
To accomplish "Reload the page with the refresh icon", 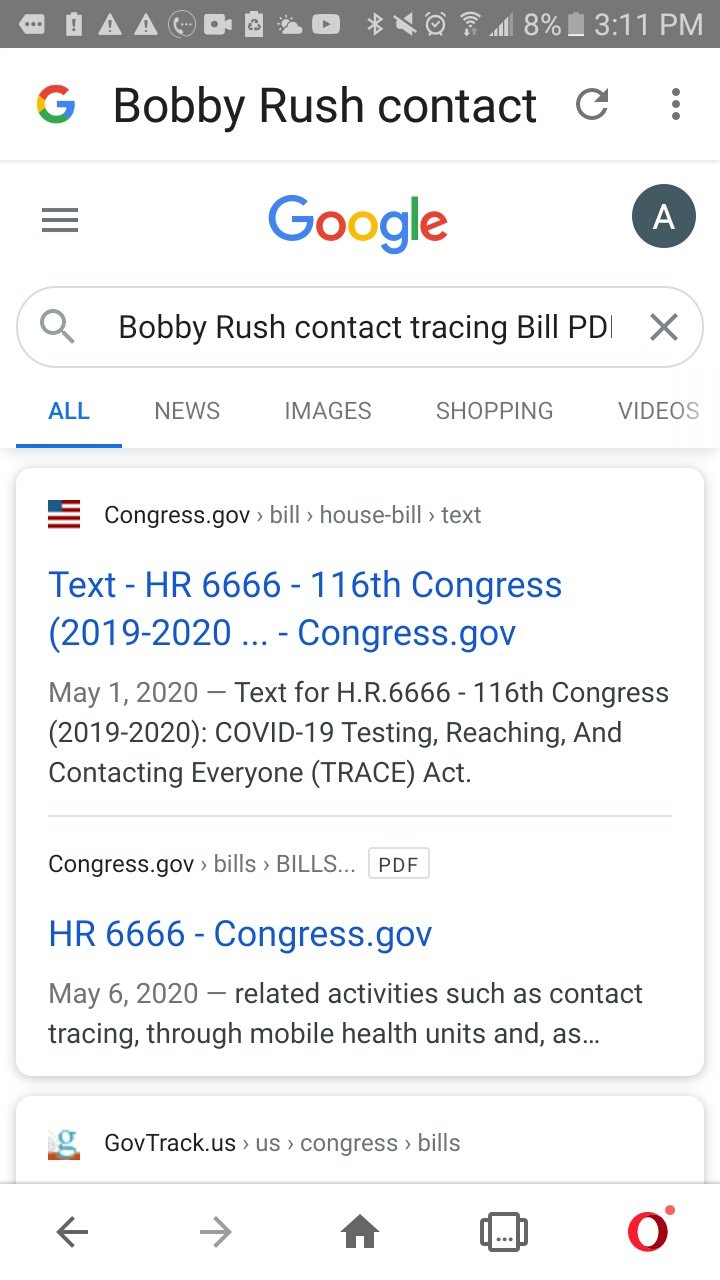I will click(x=592, y=104).
